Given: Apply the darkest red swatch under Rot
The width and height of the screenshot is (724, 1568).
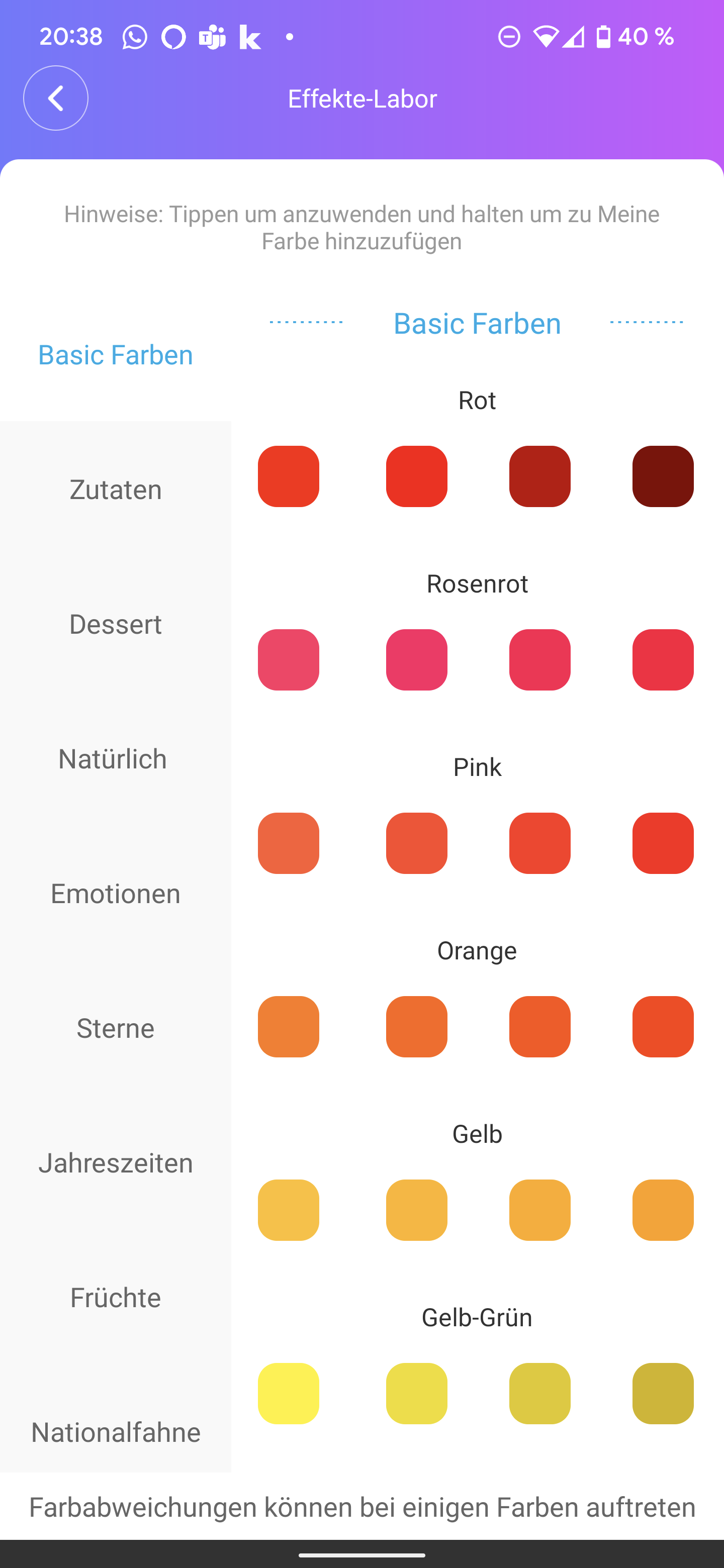Looking at the screenshot, I should point(663,476).
